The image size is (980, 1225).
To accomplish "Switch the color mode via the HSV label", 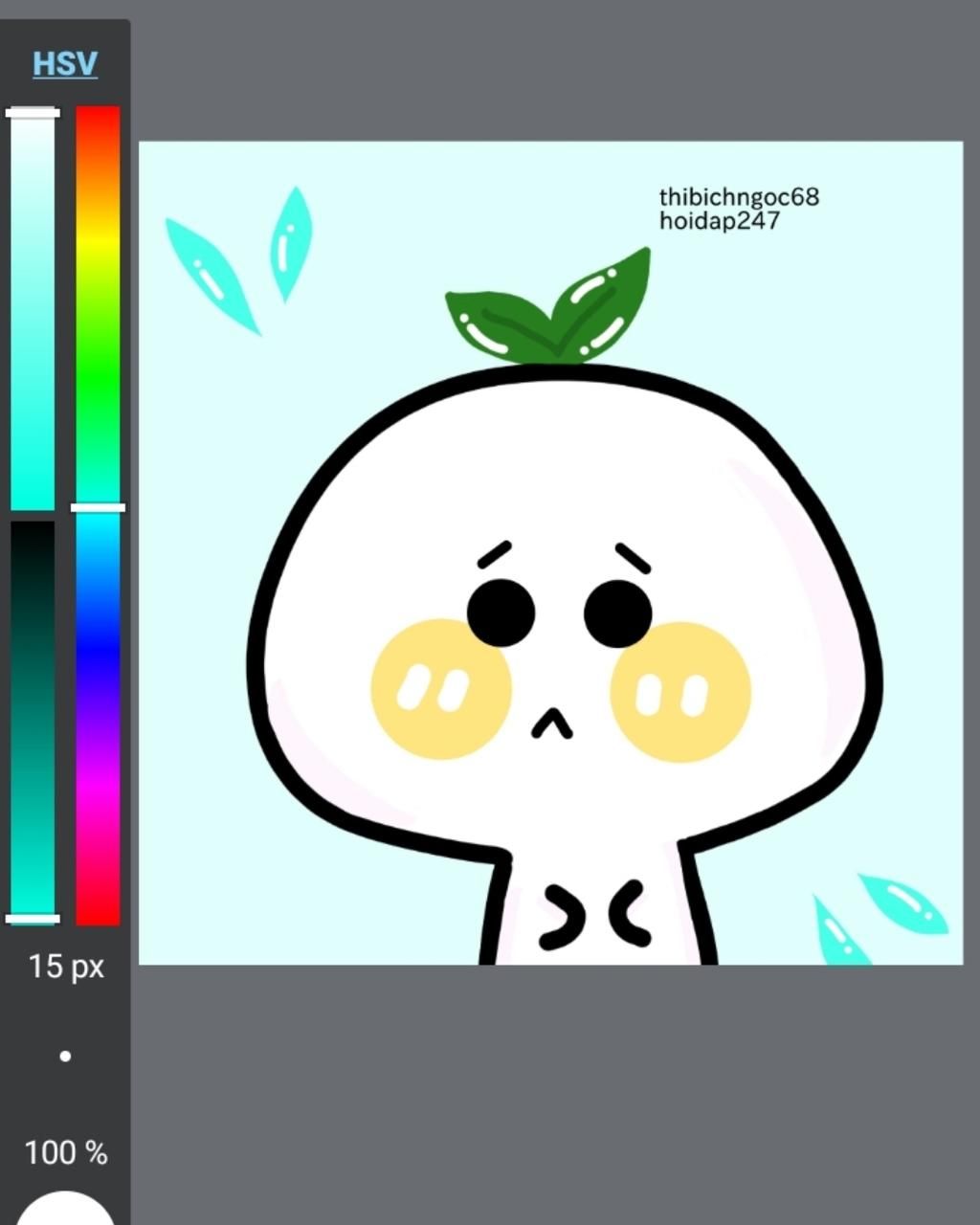I will tap(65, 64).
